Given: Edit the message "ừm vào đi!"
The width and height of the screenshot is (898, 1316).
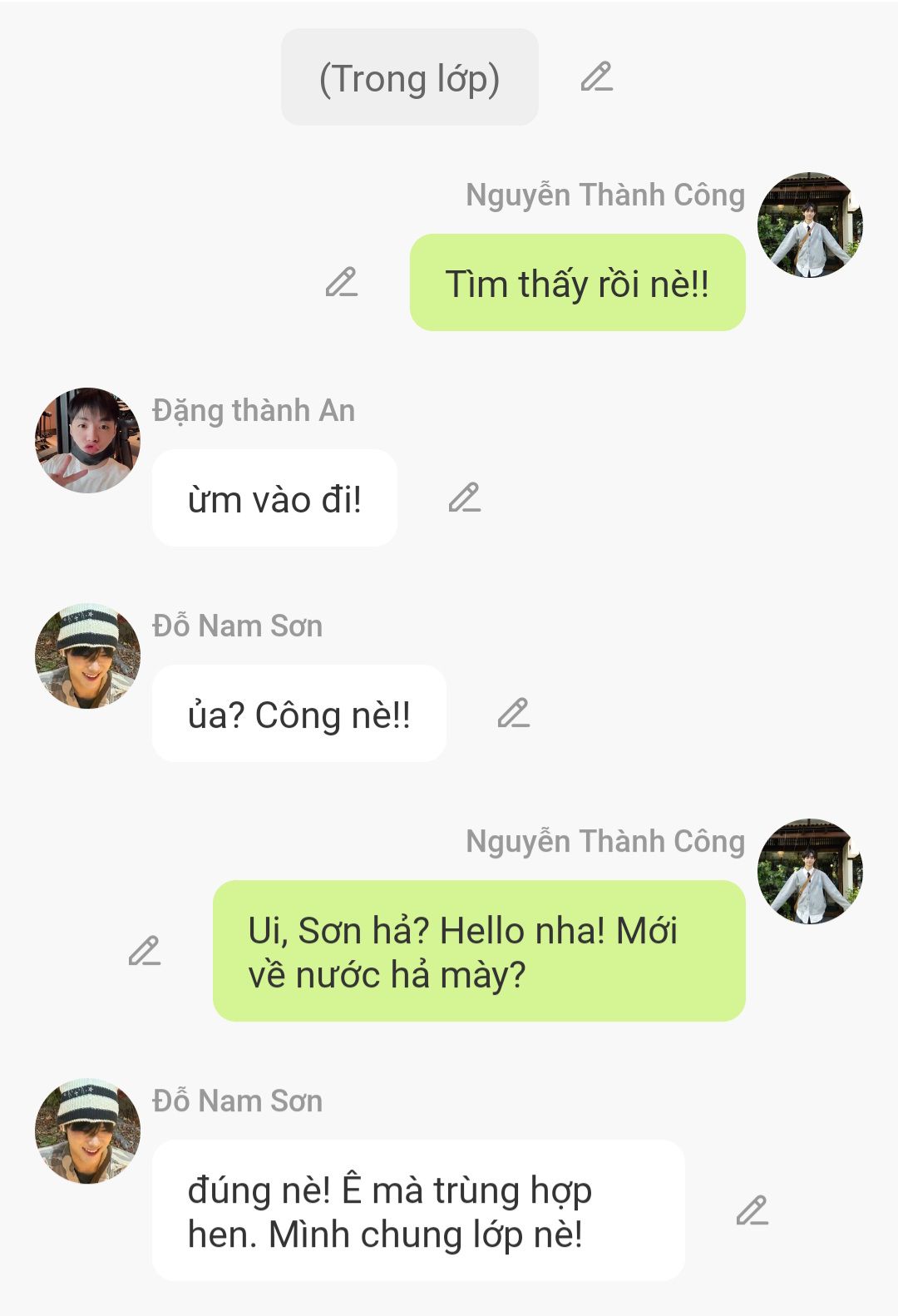Looking at the screenshot, I should pos(465,497).
